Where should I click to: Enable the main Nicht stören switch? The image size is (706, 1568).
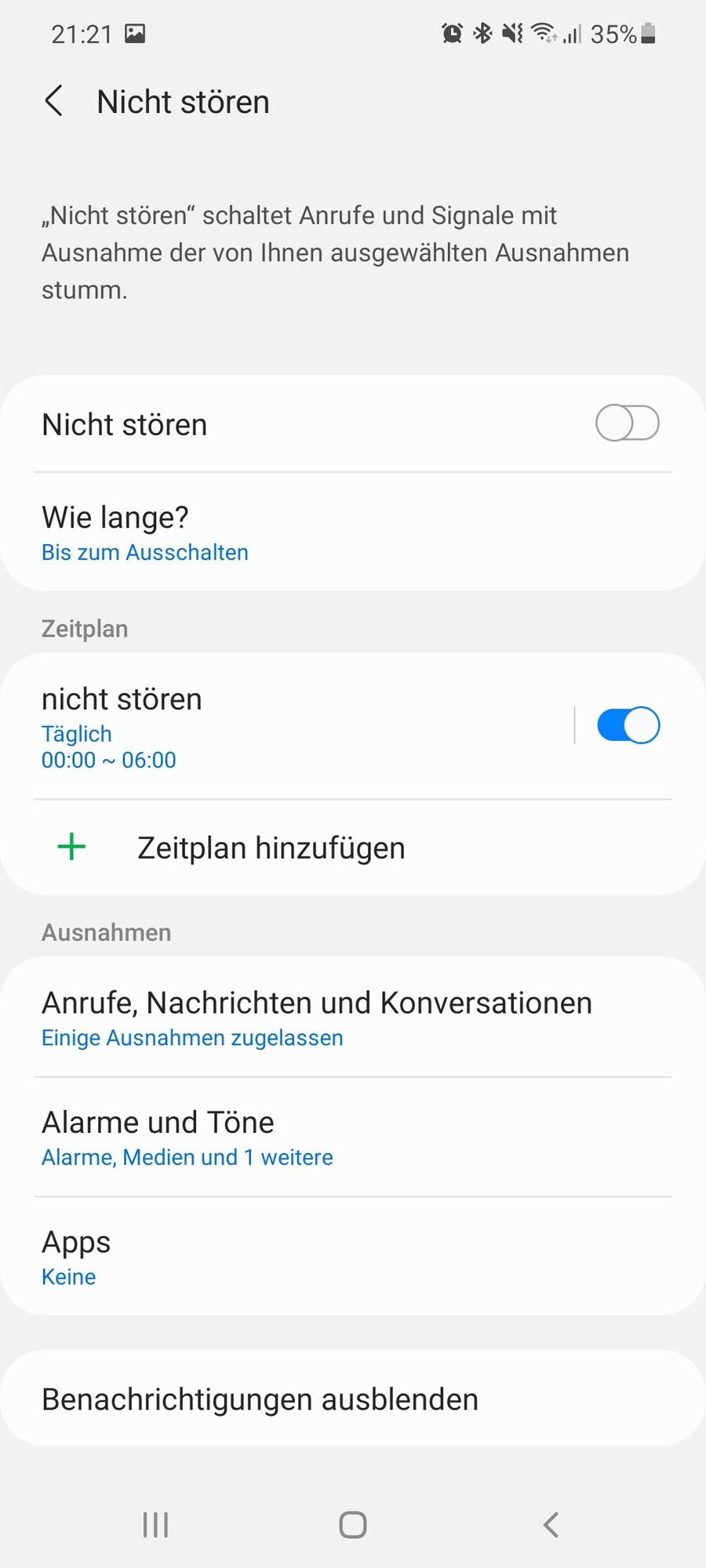pyautogui.click(x=627, y=423)
